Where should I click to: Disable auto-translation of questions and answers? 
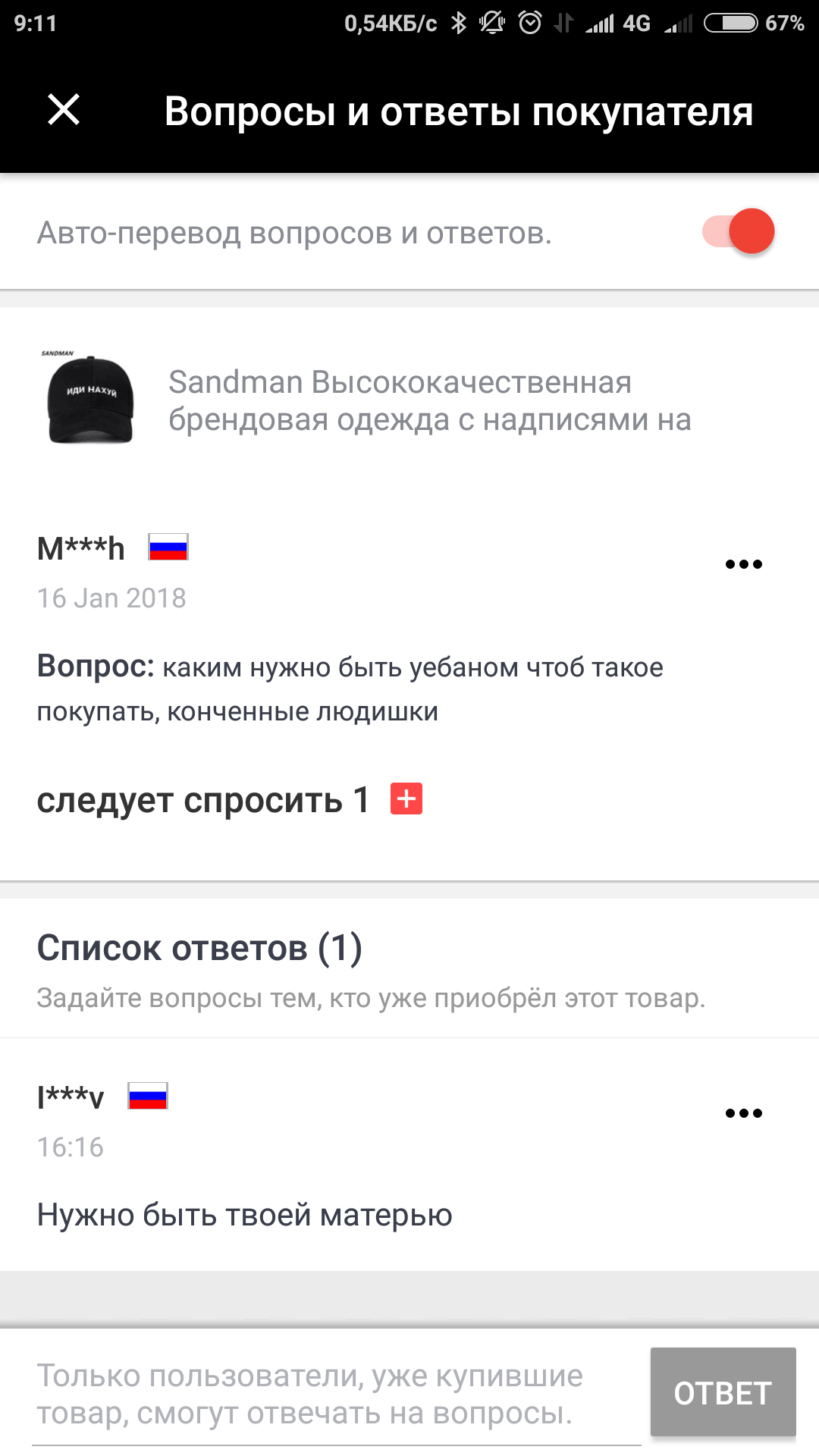[x=739, y=231]
